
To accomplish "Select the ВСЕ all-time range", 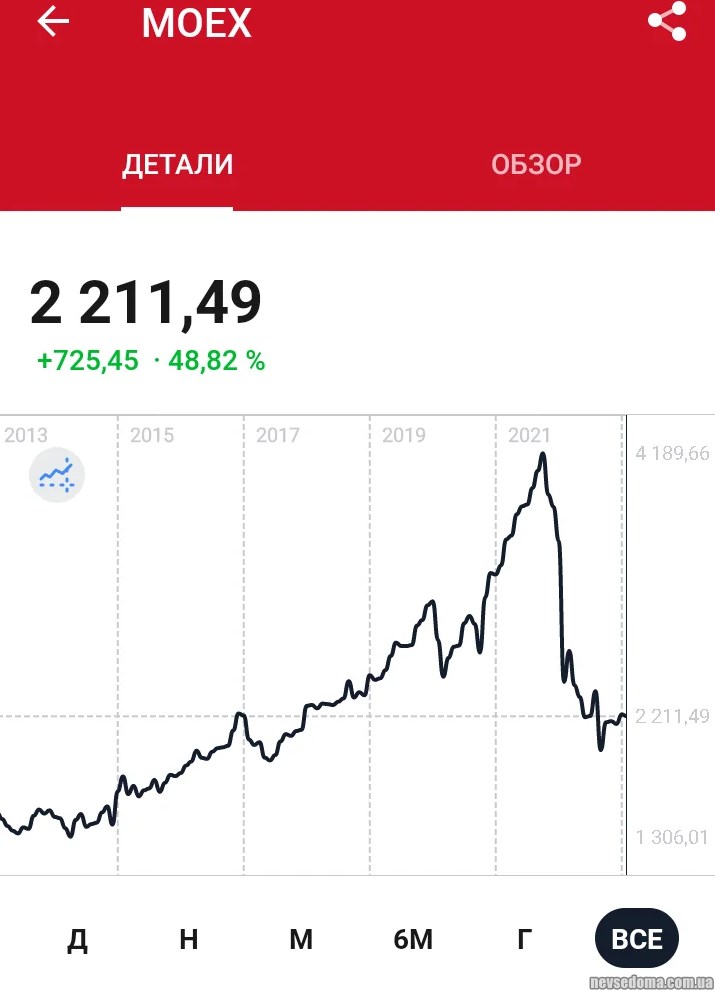I will pos(637,939).
